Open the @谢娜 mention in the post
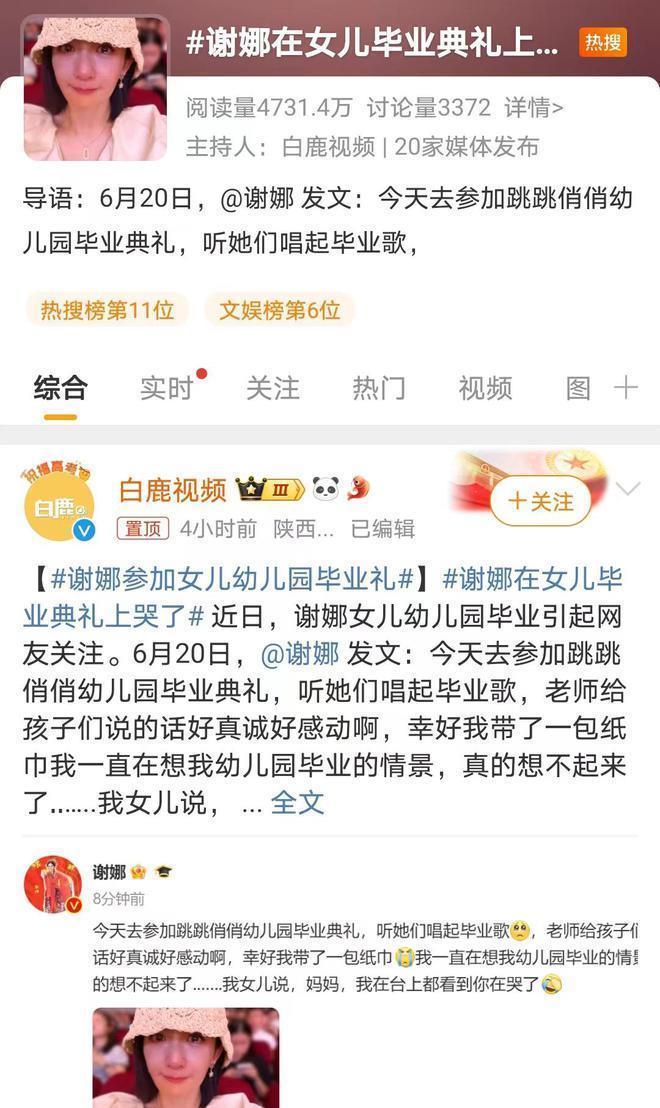This screenshot has width=660, height=1108. [300, 655]
